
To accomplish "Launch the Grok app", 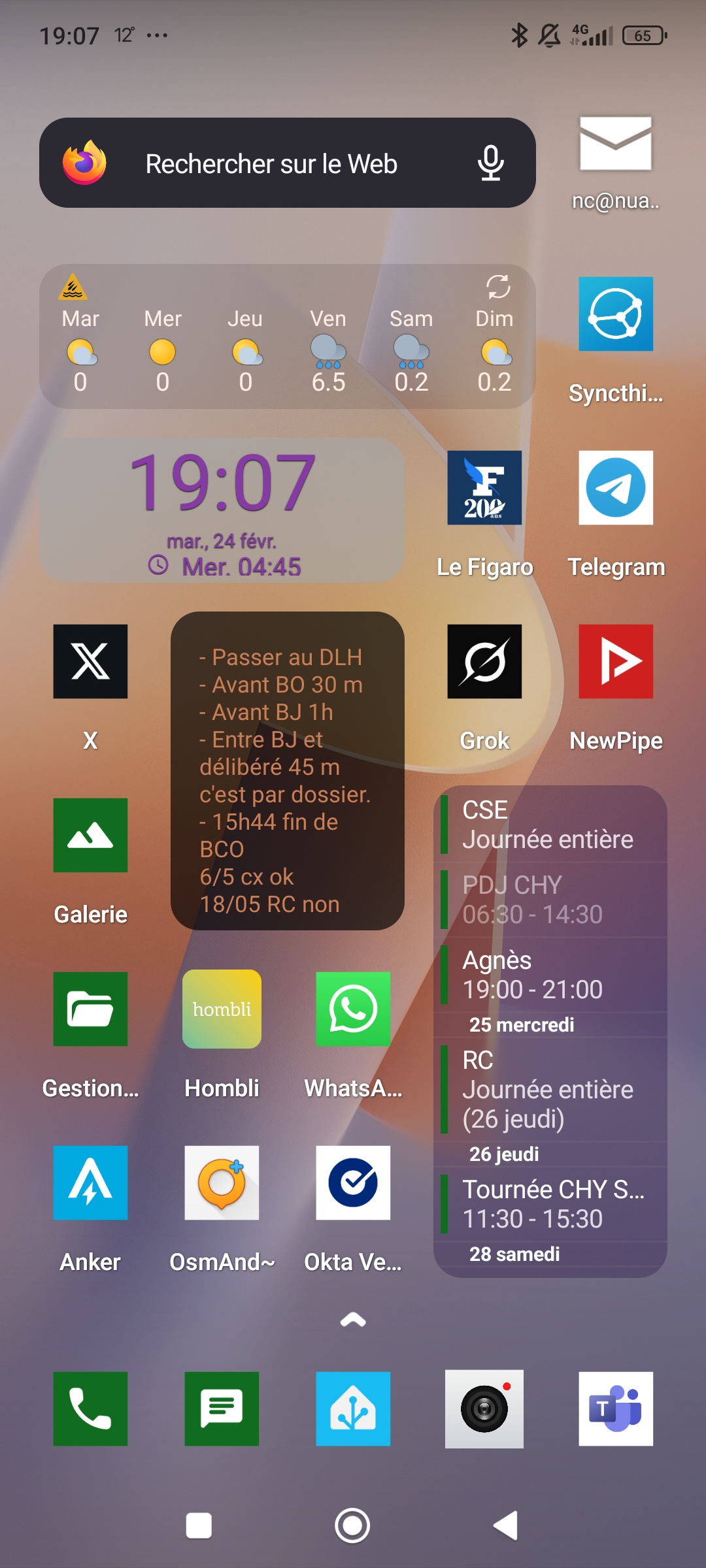I will [484, 661].
